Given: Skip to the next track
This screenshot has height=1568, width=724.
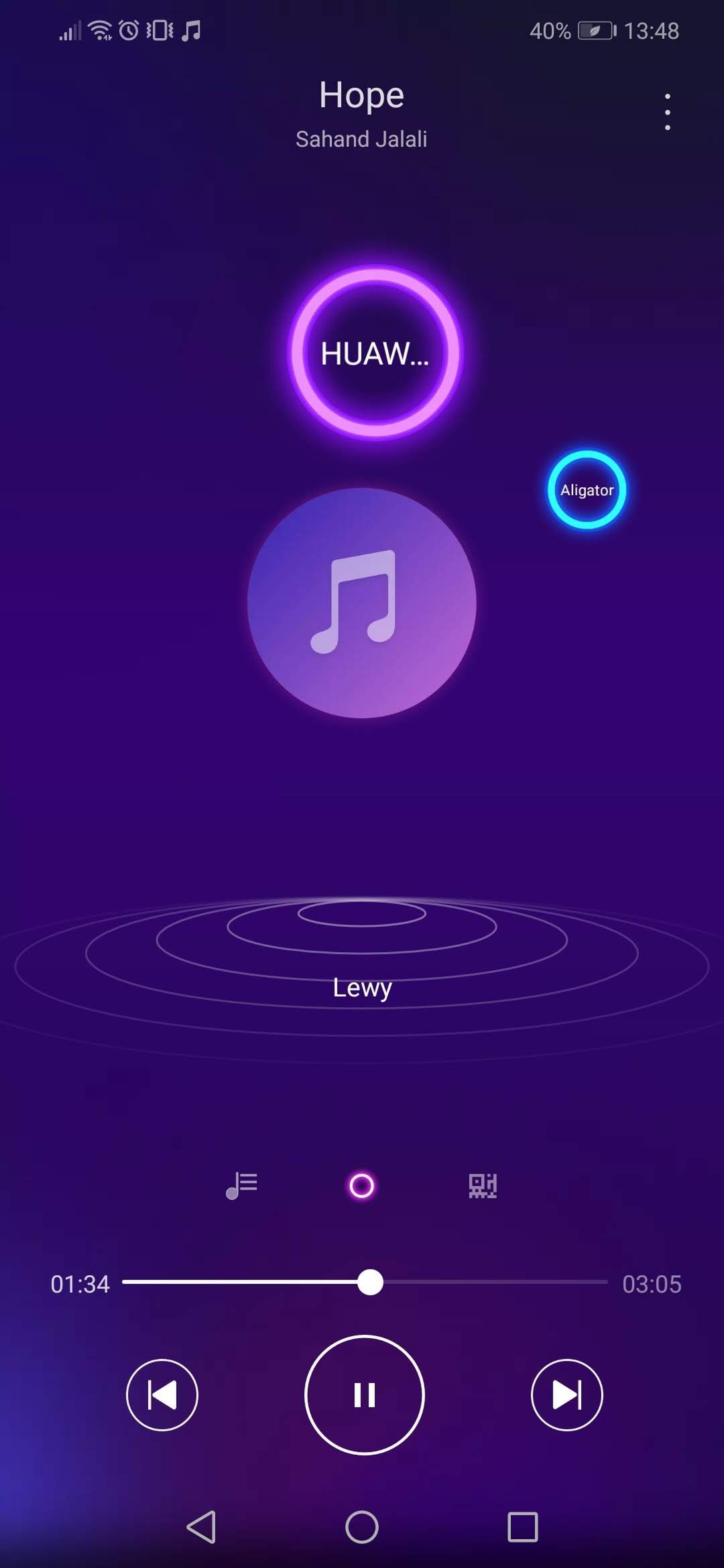Looking at the screenshot, I should coord(567,1395).
